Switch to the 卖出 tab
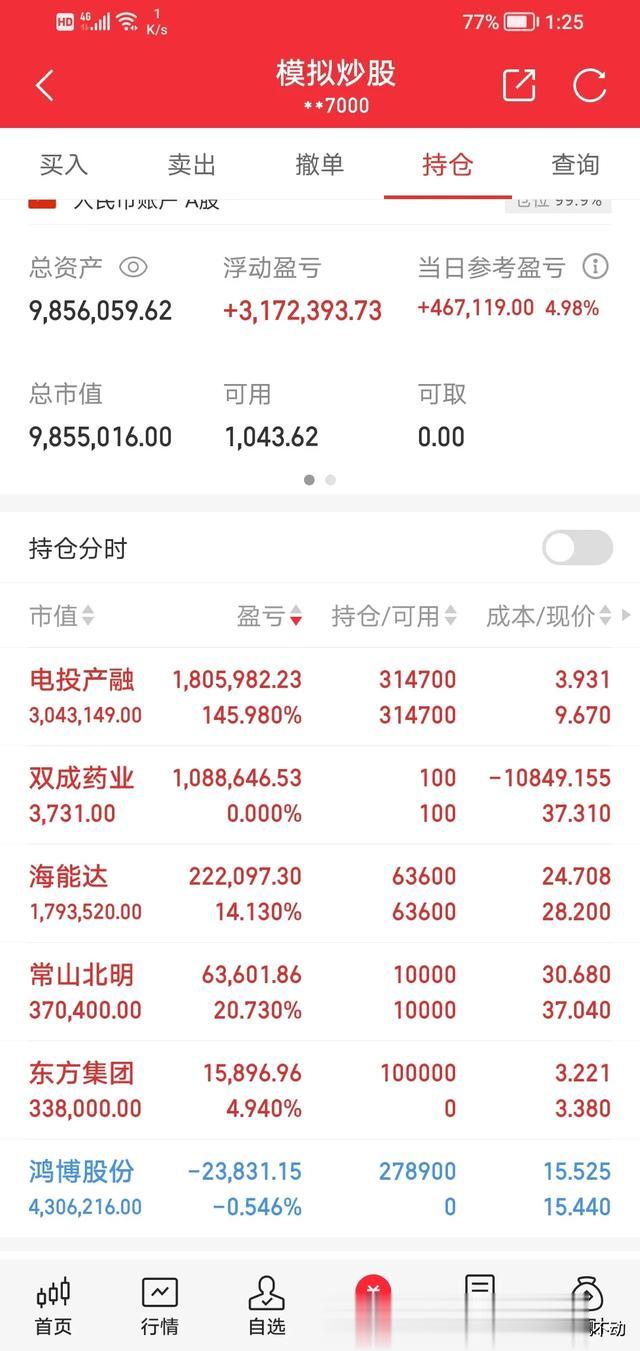This screenshot has width=640, height=1351. coord(192,165)
